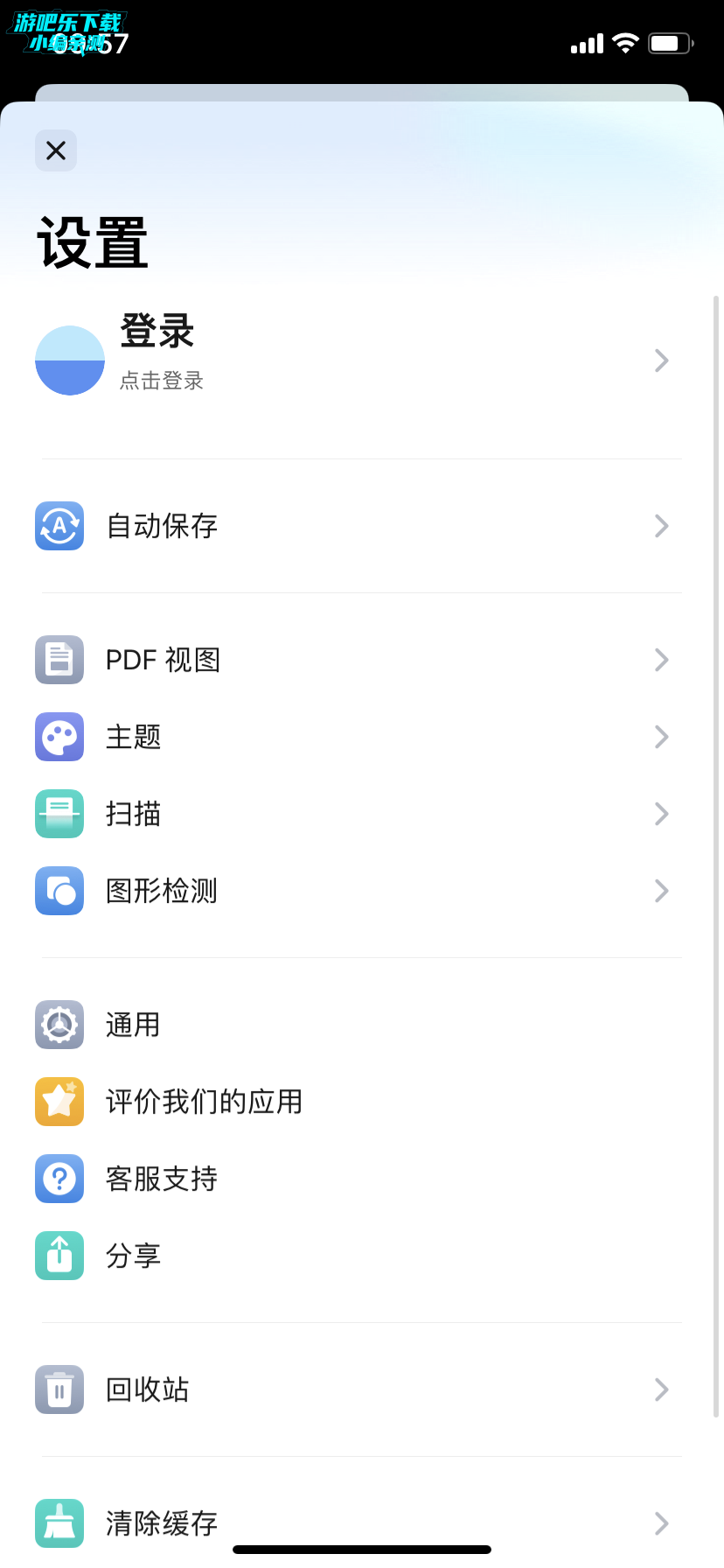The image size is (724, 1568).
Task: Open the 回收站 recycle bin
Action: coord(362,1389)
